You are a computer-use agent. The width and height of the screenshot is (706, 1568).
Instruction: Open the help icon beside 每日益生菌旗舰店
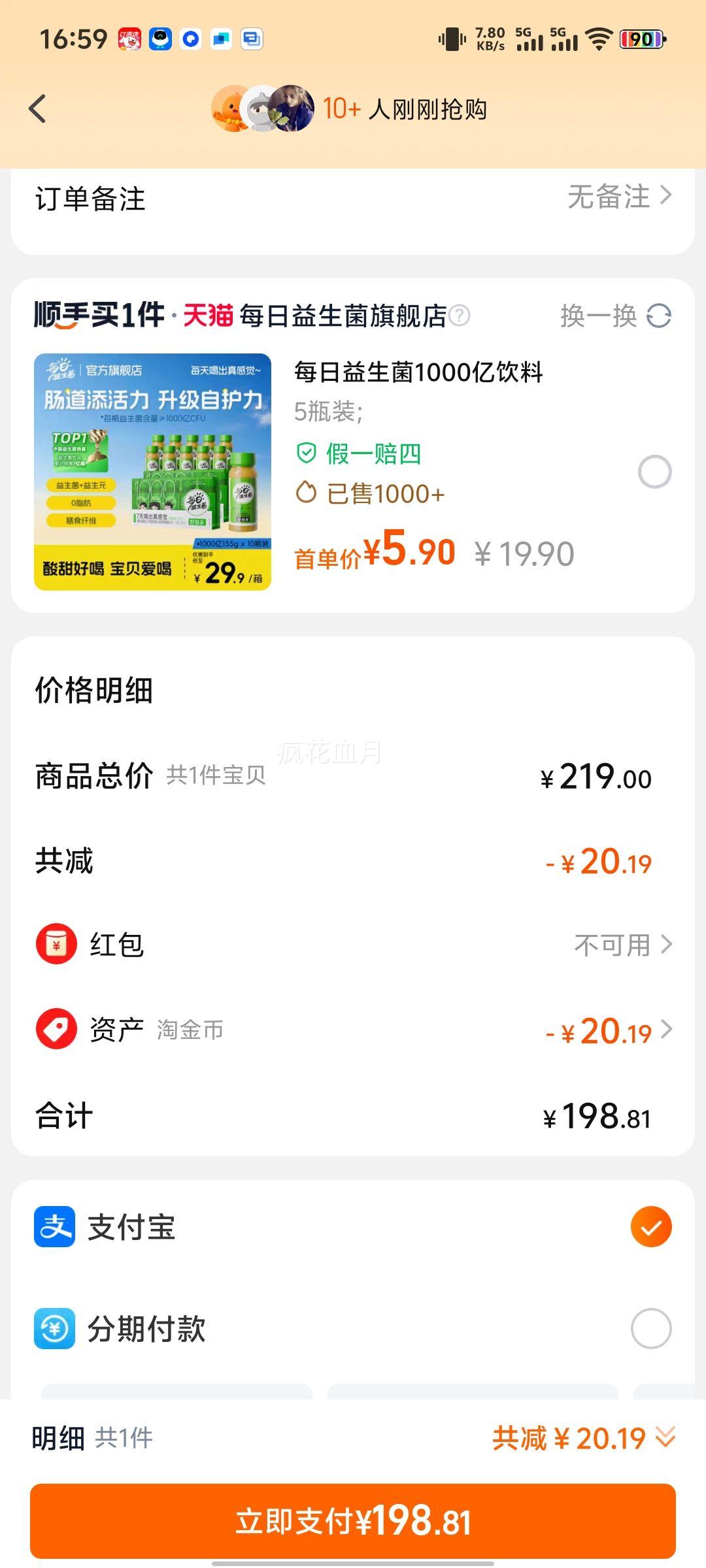pyautogui.click(x=460, y=316)
